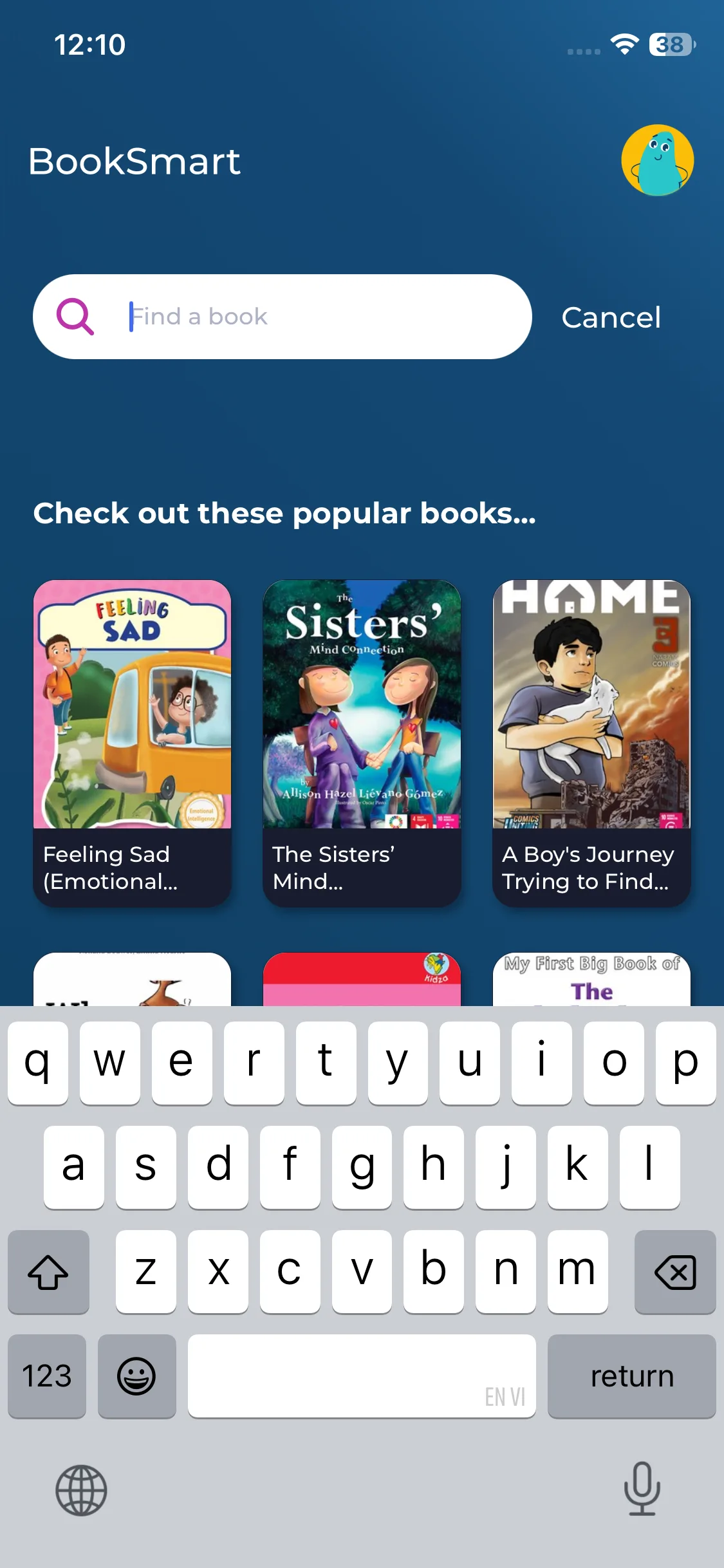Switch keyboard language with globe key
724x1568 pixels.
point(81,1489)
